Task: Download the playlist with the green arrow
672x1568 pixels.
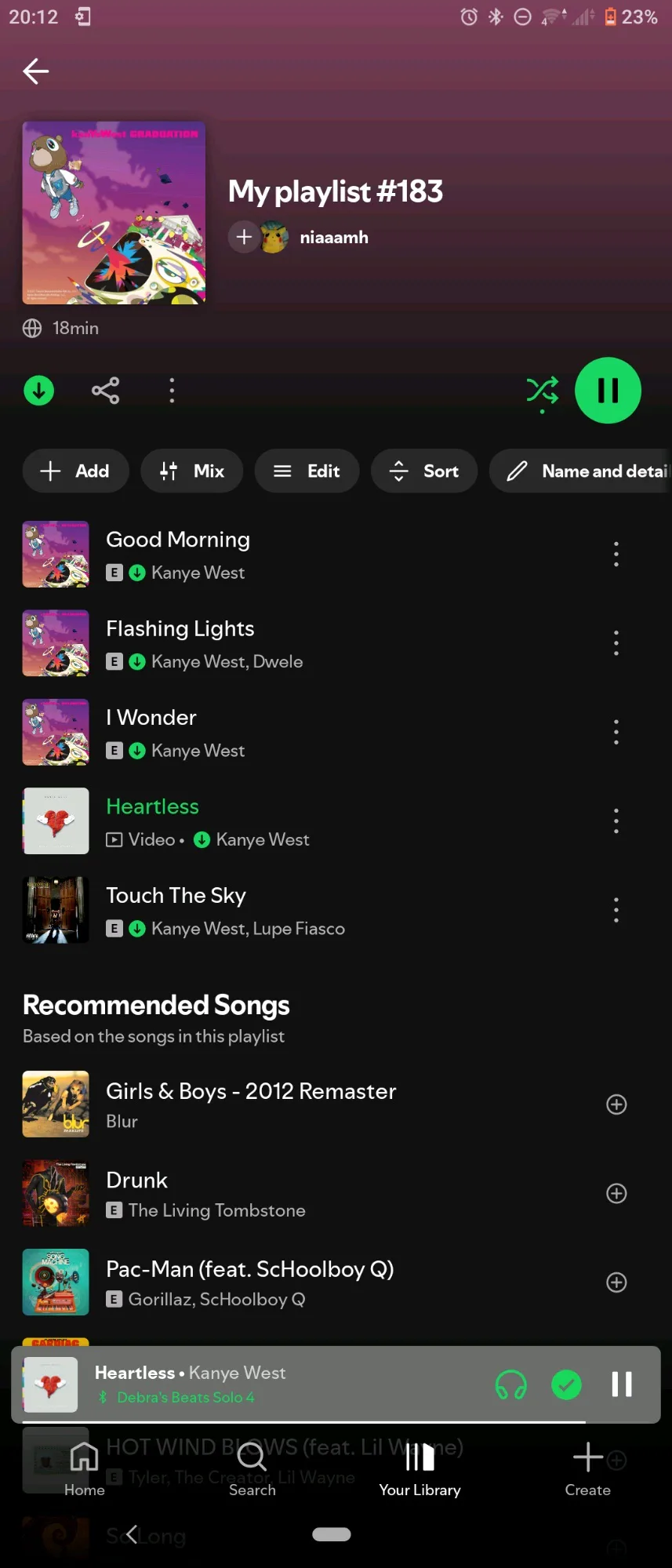Action: [39, 390]
